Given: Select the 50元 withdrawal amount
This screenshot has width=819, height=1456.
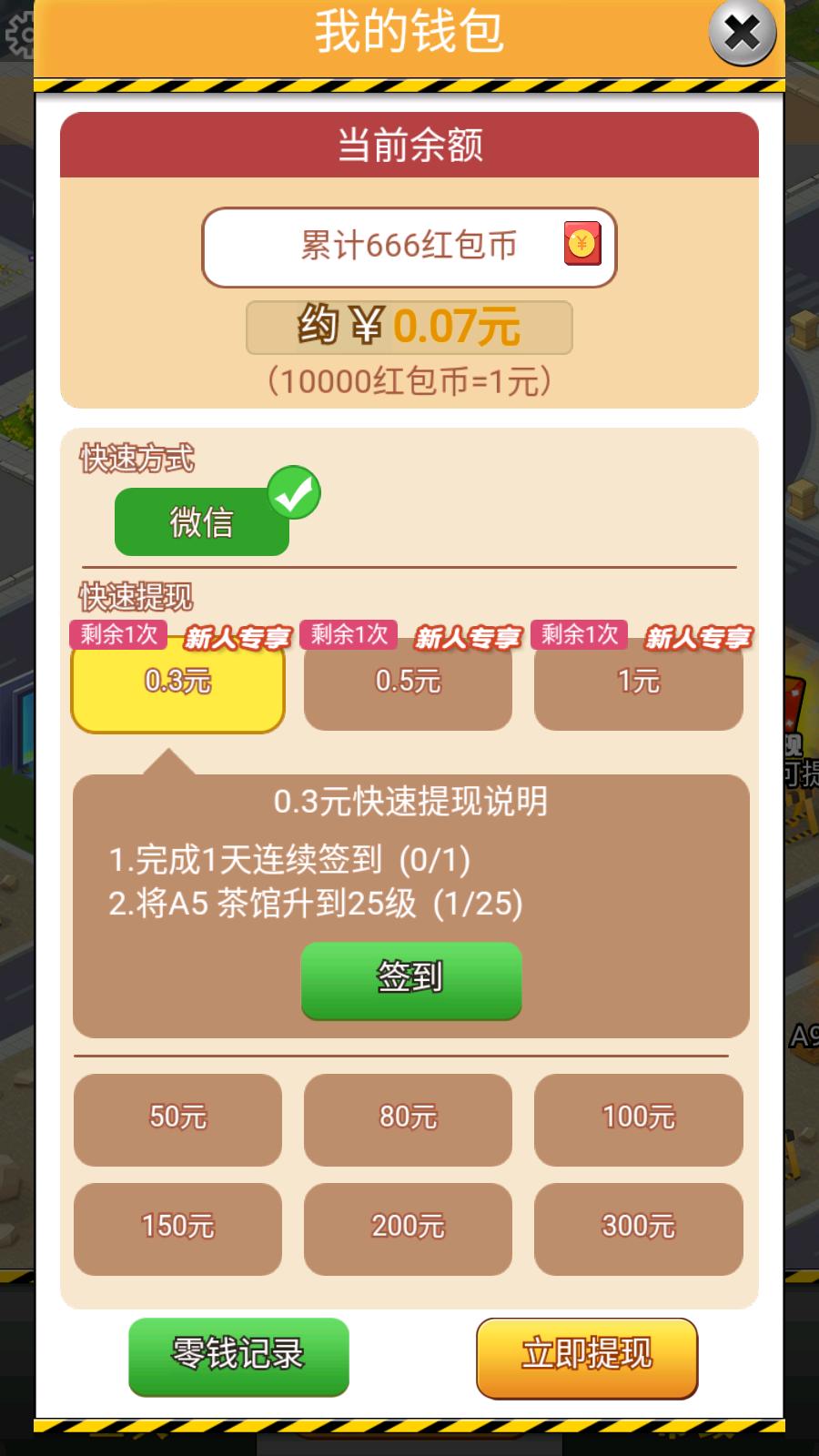Looking at the screenshot, I should pyautogui.click(x=178, y=1118).
